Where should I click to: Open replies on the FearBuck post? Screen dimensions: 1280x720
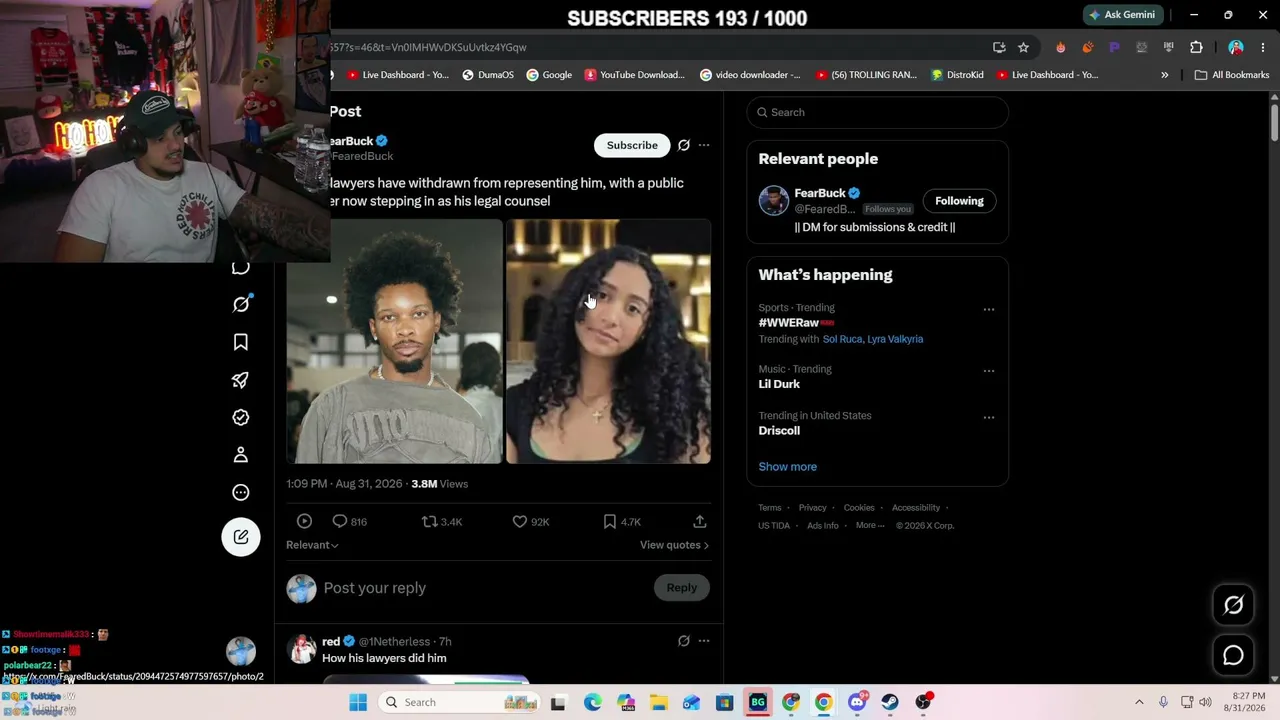[x=349, y=522]
